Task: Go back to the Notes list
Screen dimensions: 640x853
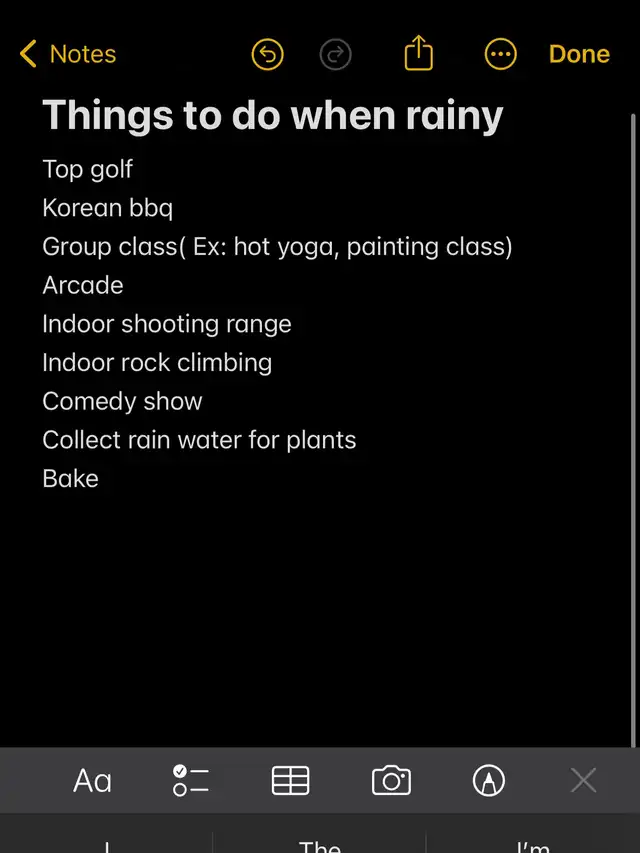Action: point(68,54)
